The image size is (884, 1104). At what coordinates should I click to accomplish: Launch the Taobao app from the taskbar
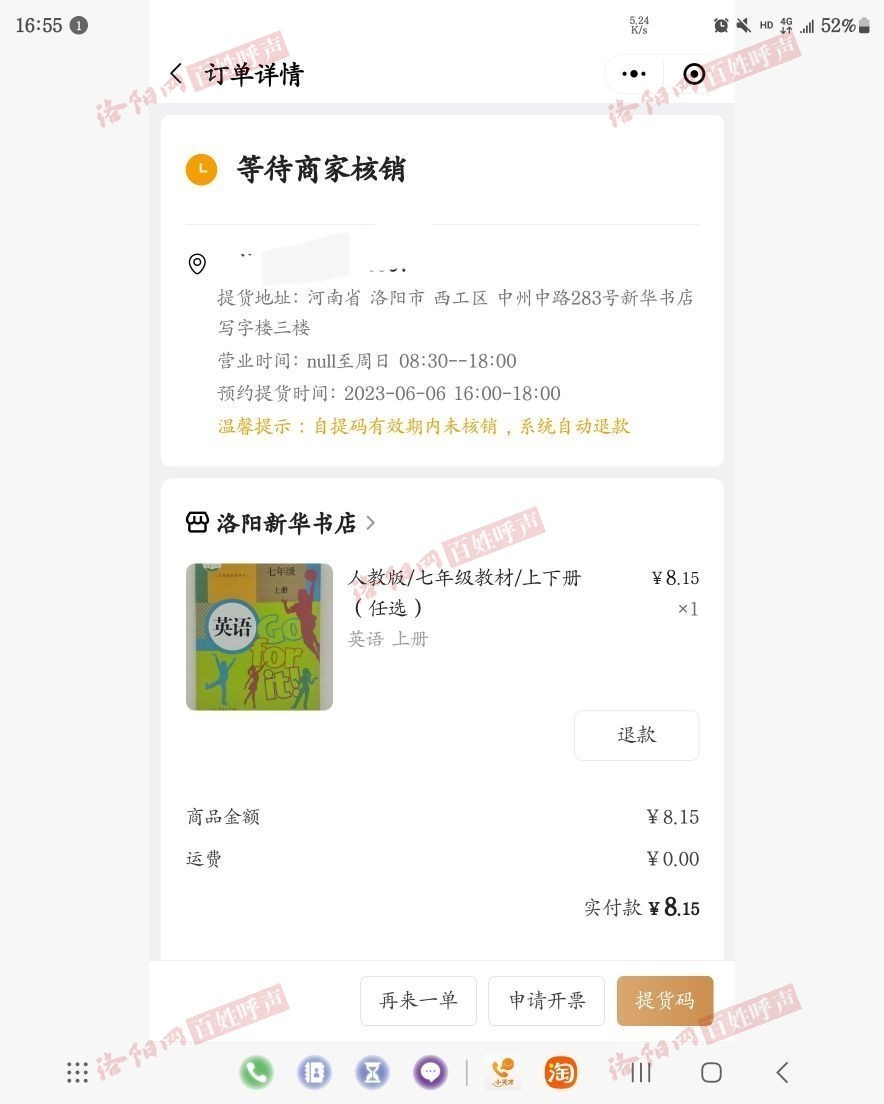point(561,1073)
